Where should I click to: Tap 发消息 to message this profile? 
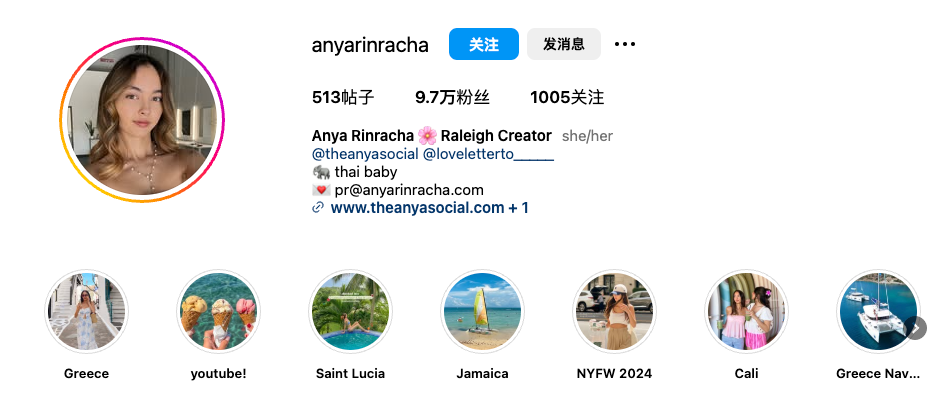tap(564, 44)
